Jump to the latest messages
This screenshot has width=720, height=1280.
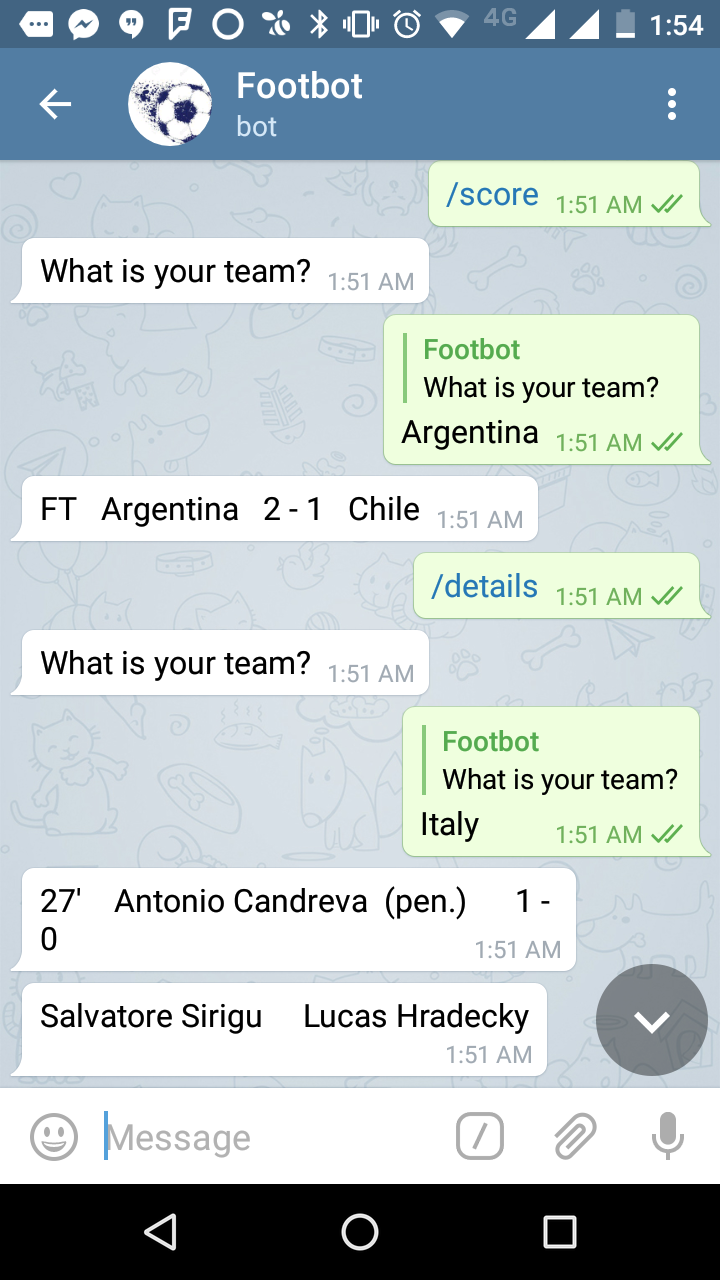651,1021
